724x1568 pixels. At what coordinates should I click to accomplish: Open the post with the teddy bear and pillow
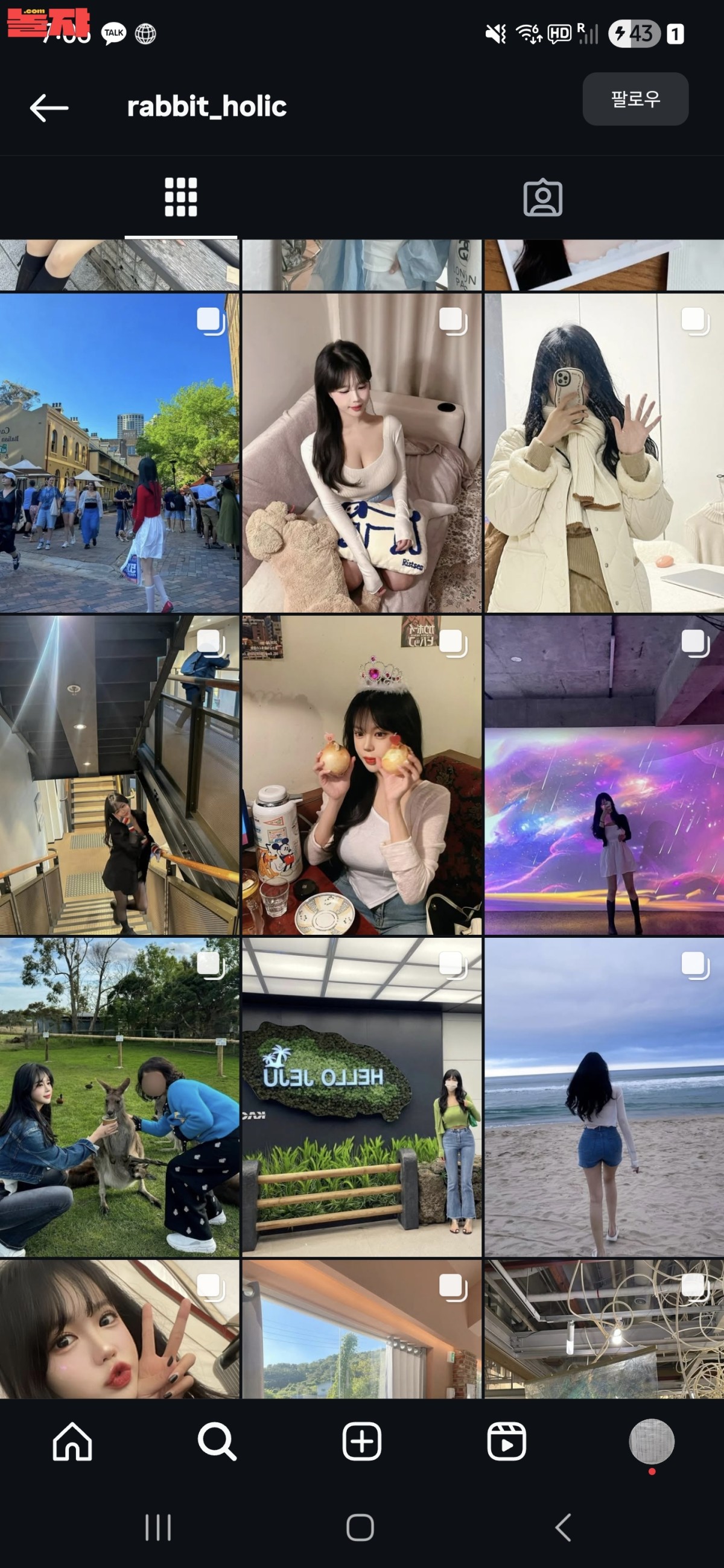(361, 453)
